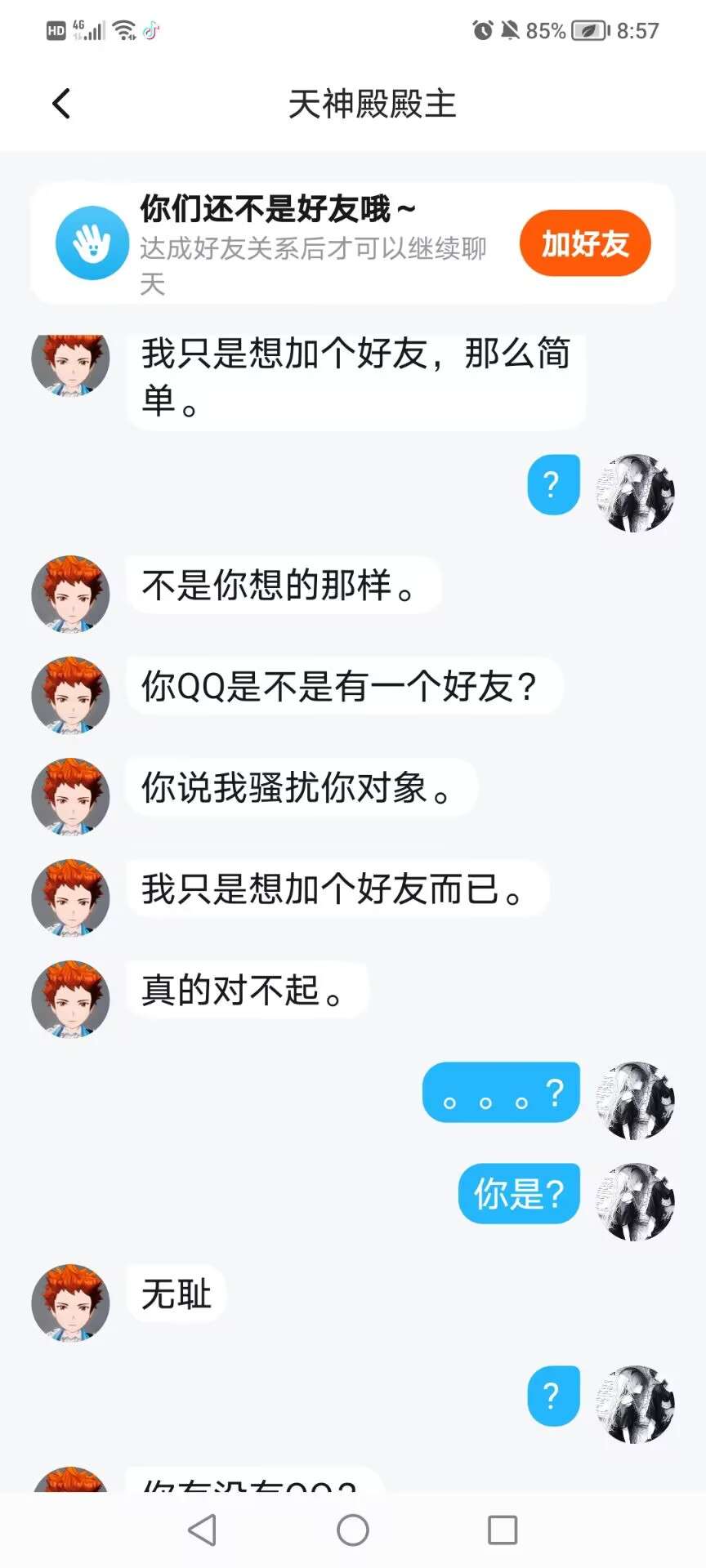
Task: Tap the system home button
Action: click(353, 1530)
